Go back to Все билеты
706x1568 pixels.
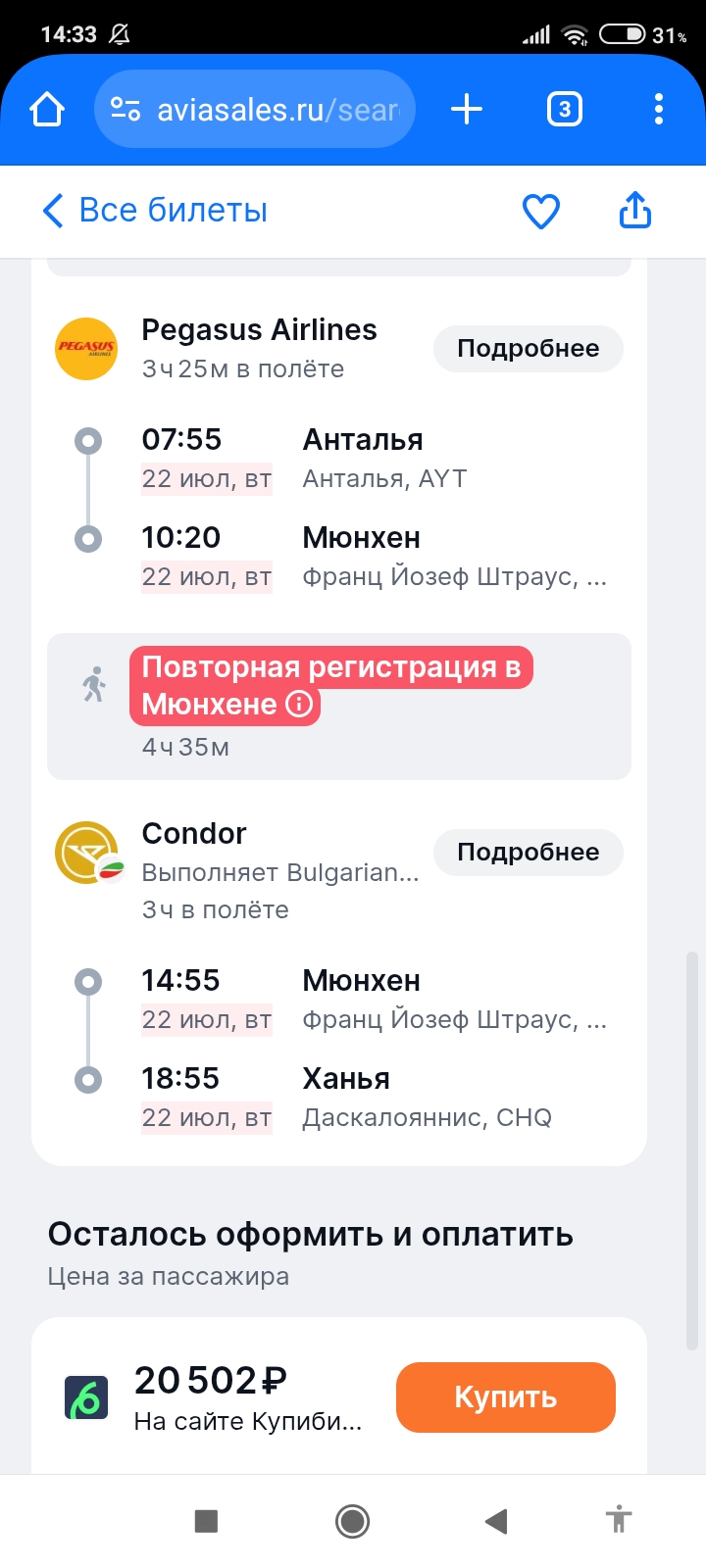click(x=155, y=211)
